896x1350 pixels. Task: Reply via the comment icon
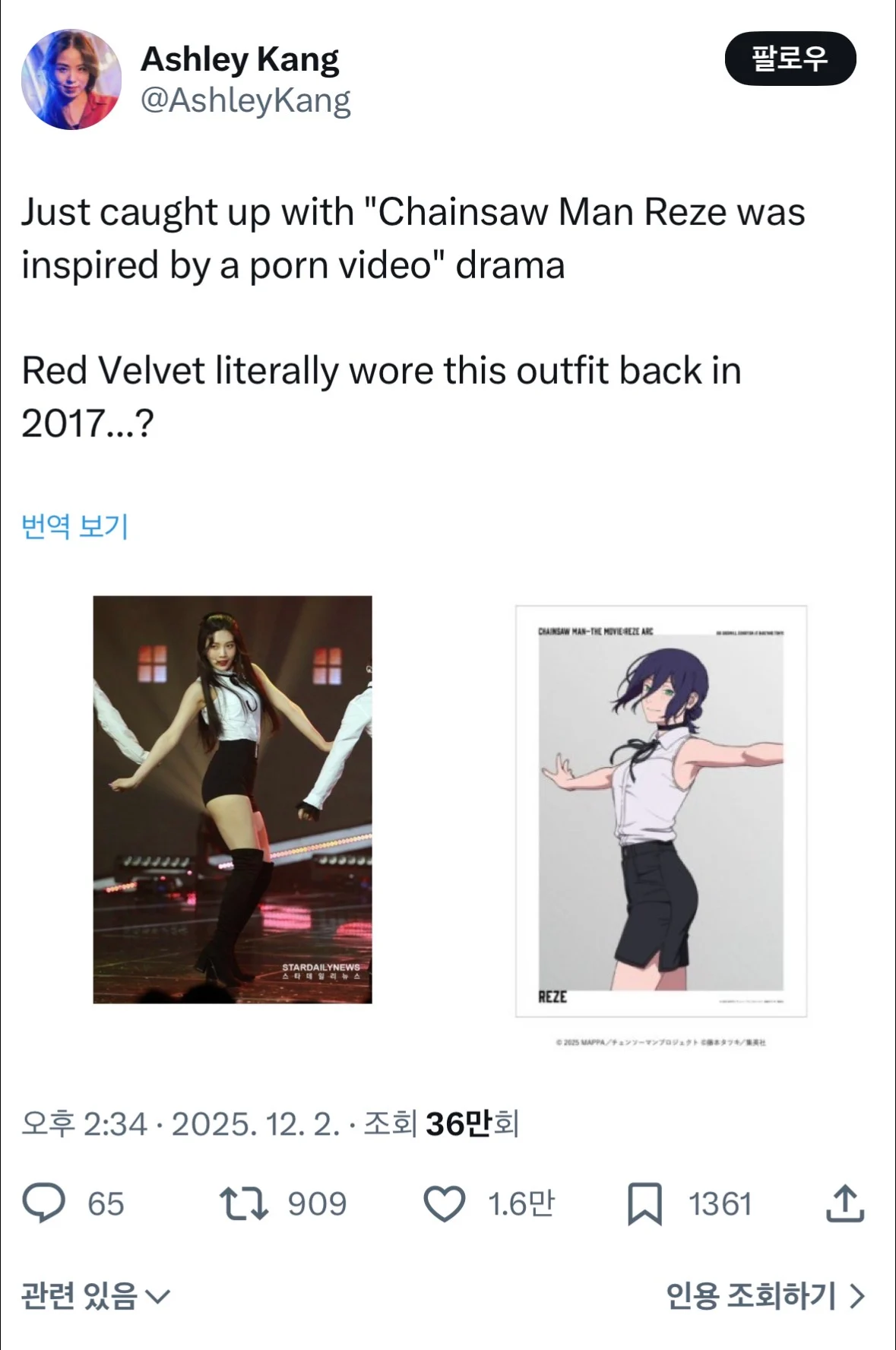pos(44,1203)
